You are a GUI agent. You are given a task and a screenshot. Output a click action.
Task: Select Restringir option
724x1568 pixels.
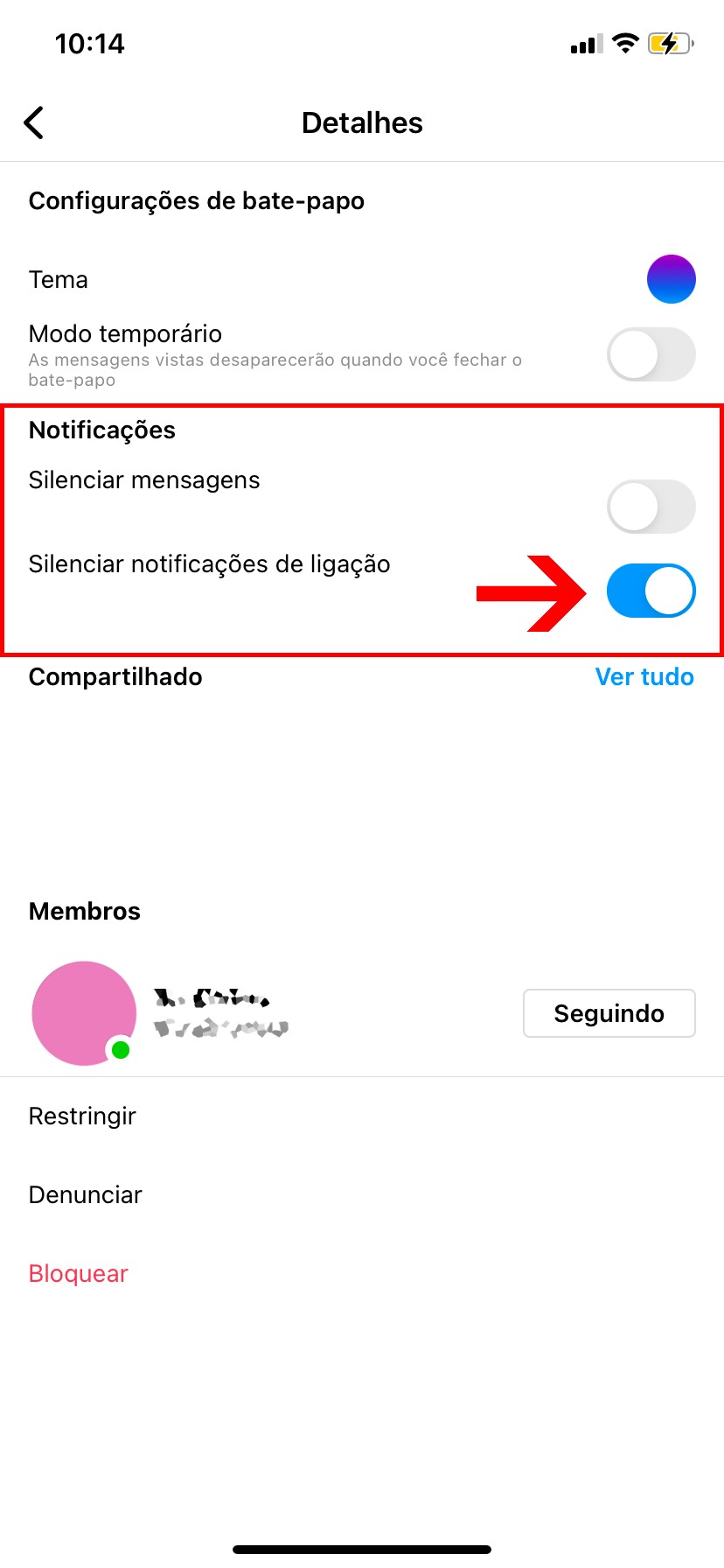[x=82, y=1116]
